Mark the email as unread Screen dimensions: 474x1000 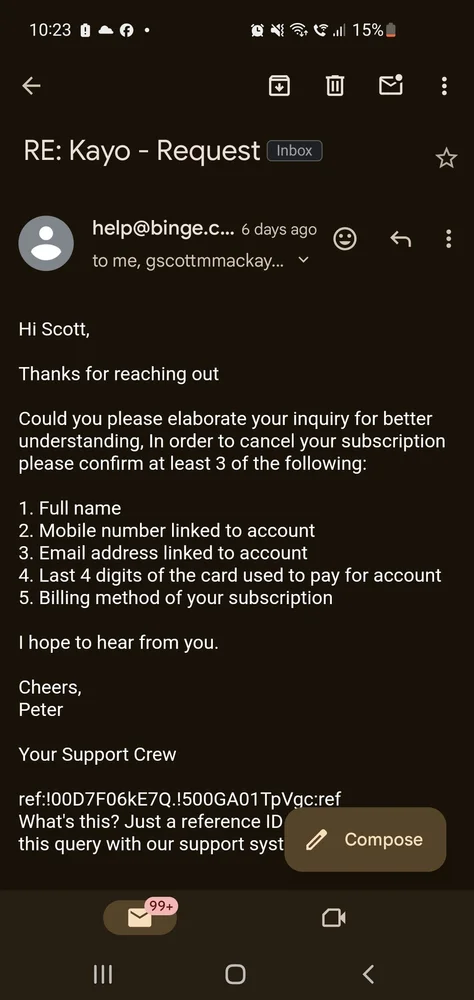(390, 85)
